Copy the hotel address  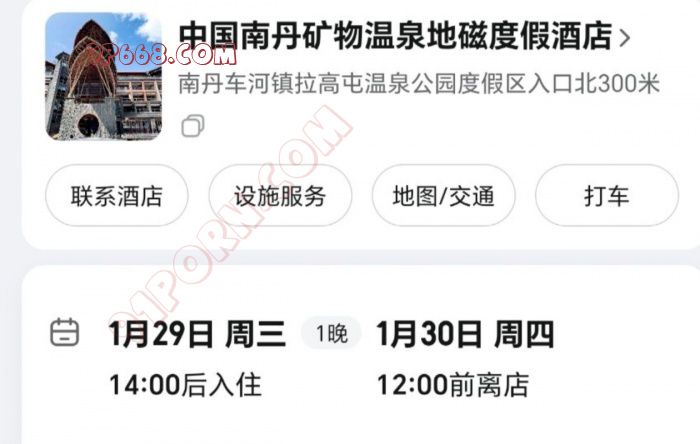point(192,125)
